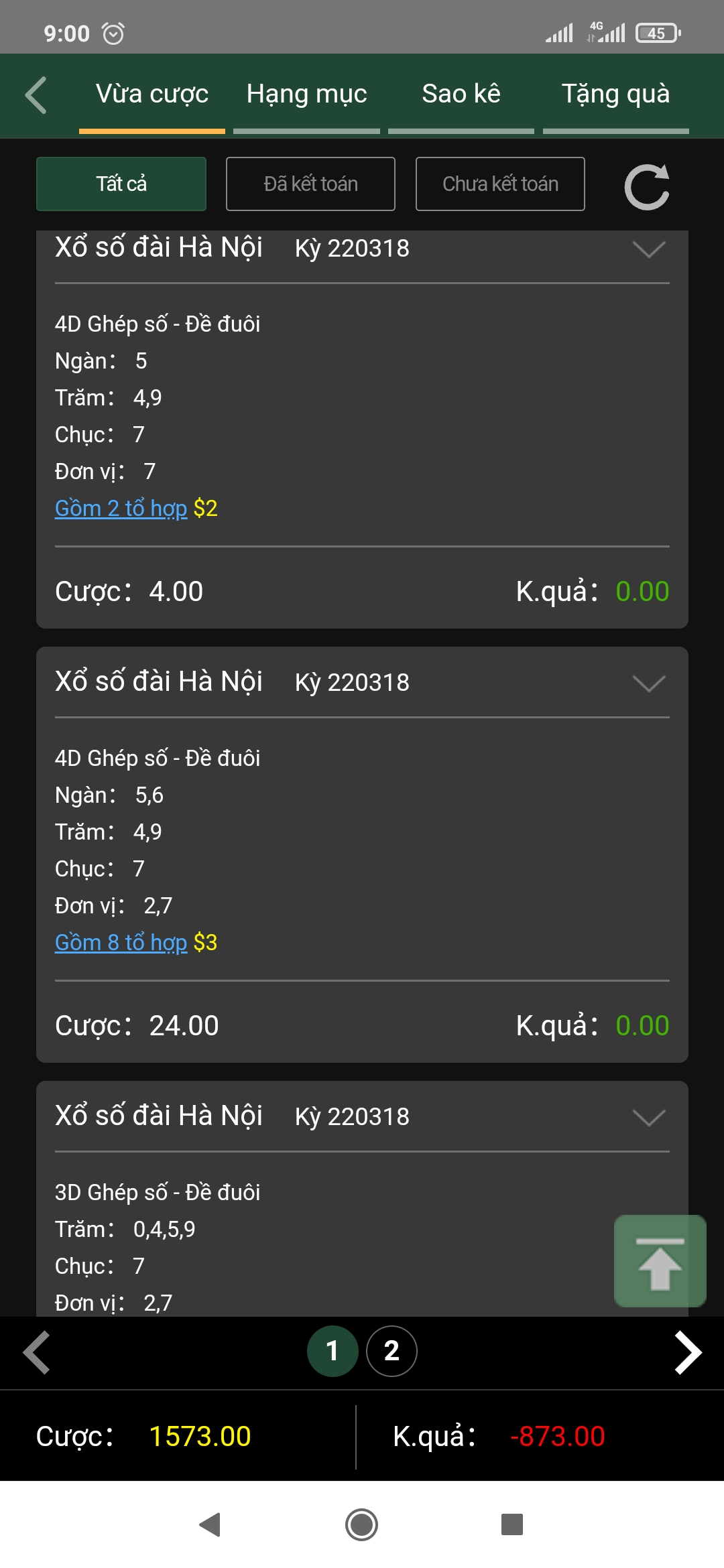Expand the 24.00 bet card chevron
The image size is (724, 1568).
648,683
